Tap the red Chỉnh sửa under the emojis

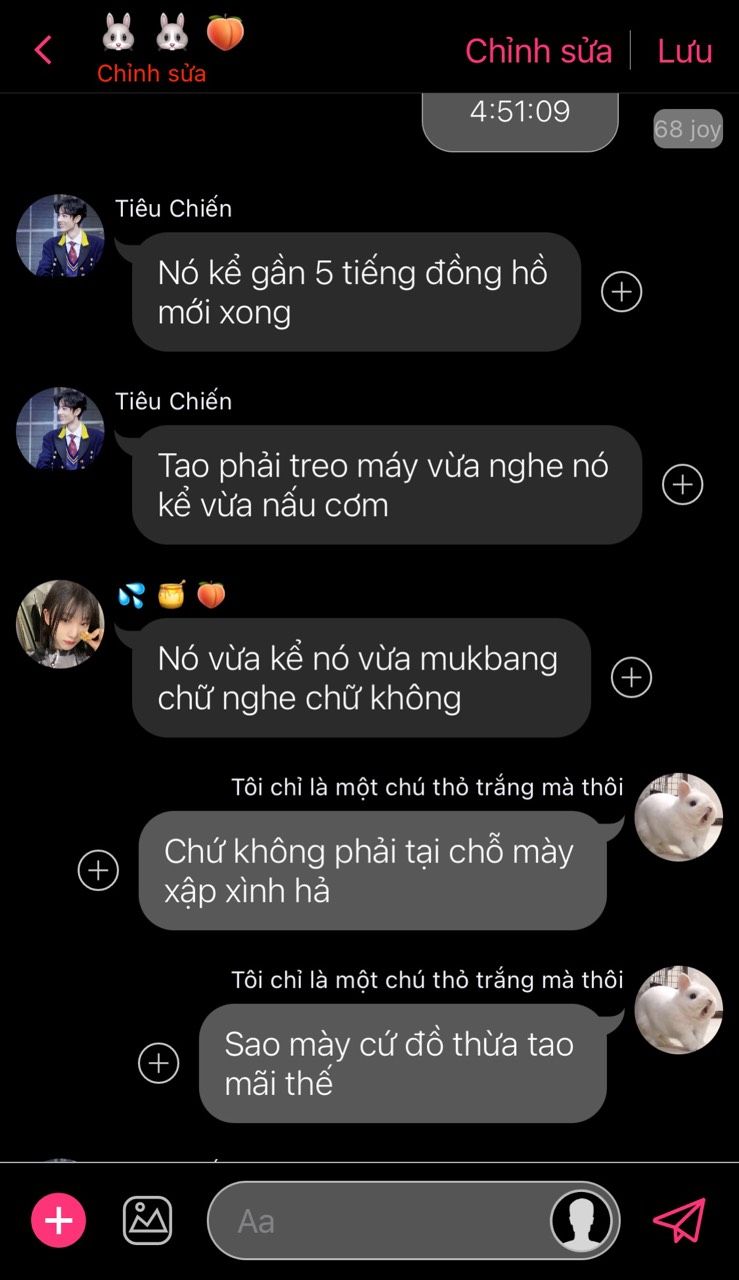tap(151, 74)
